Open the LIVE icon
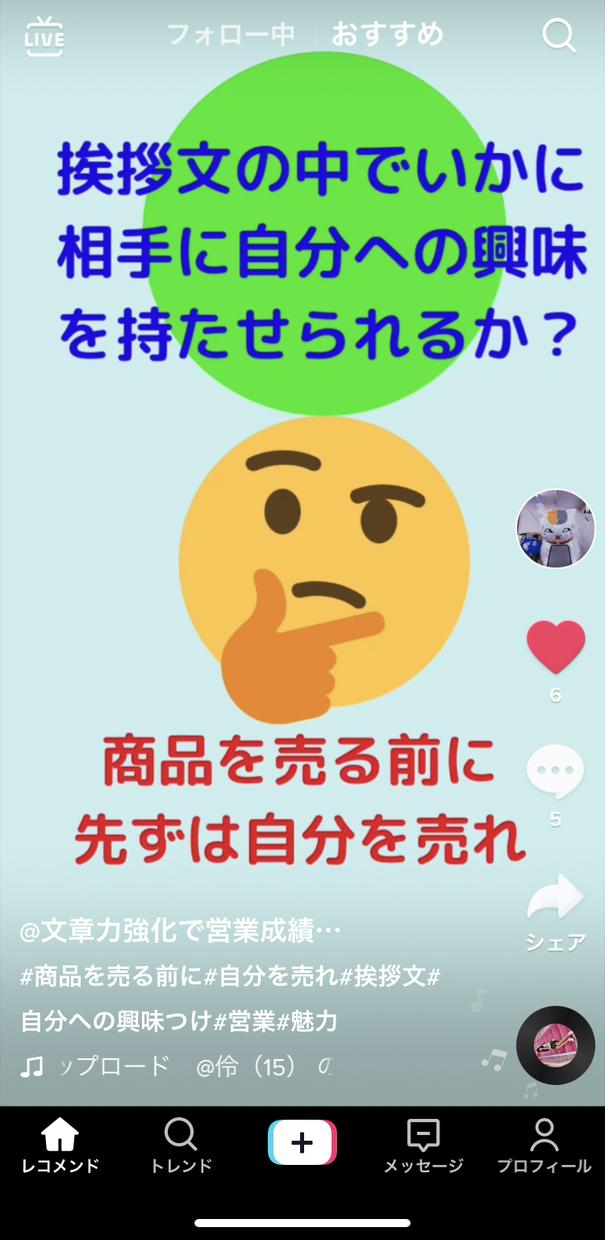The height and width of the screenshot is (1240, 605). 44,37
